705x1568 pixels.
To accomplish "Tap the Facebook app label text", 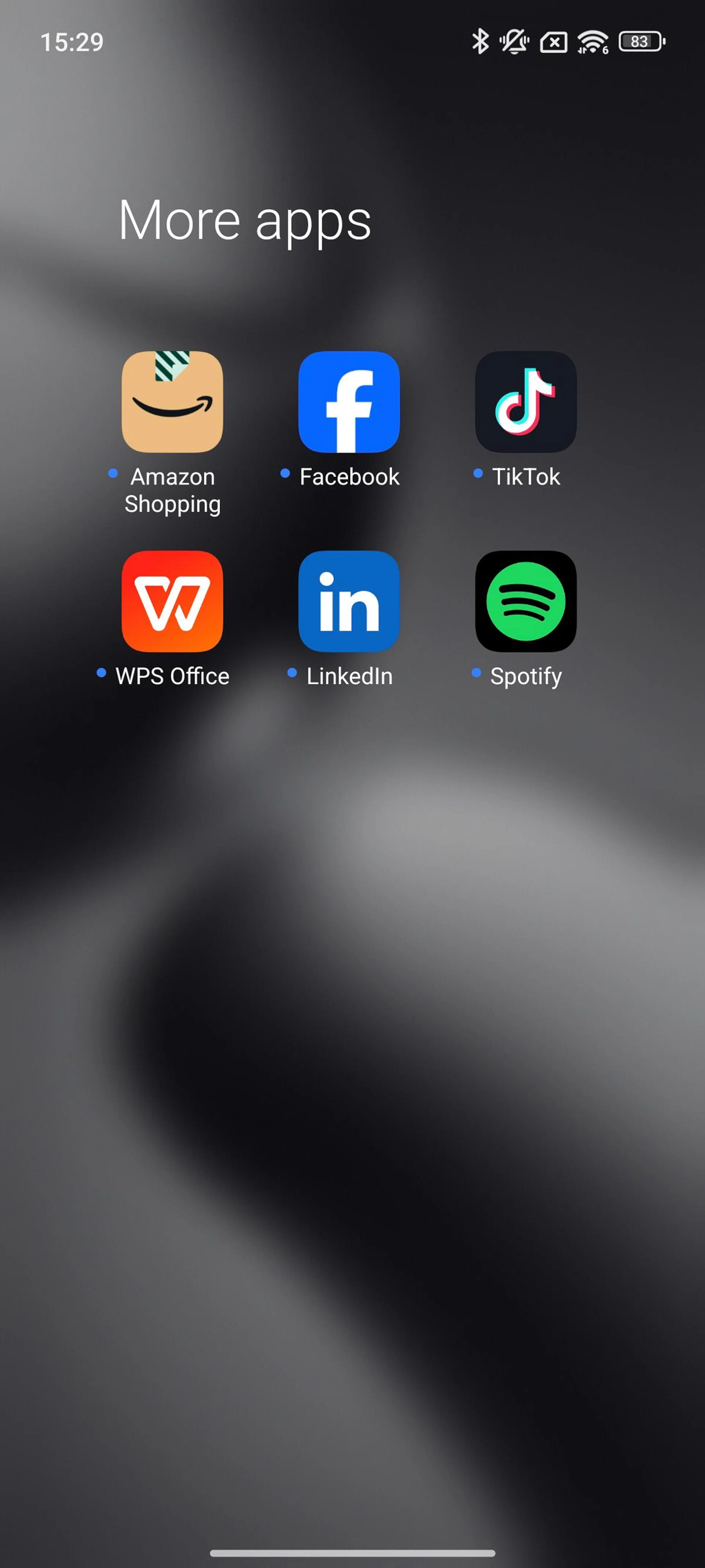I will 350,477.
